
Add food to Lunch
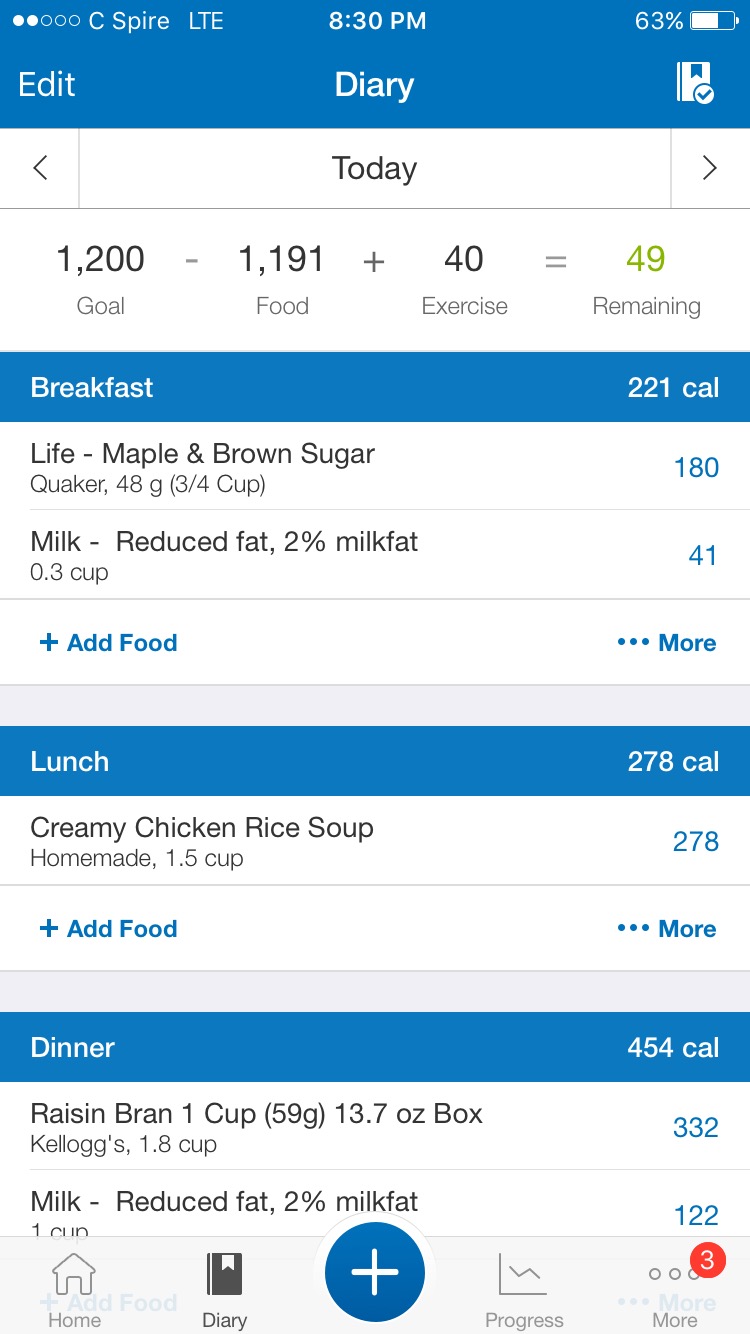coord(108,929)
